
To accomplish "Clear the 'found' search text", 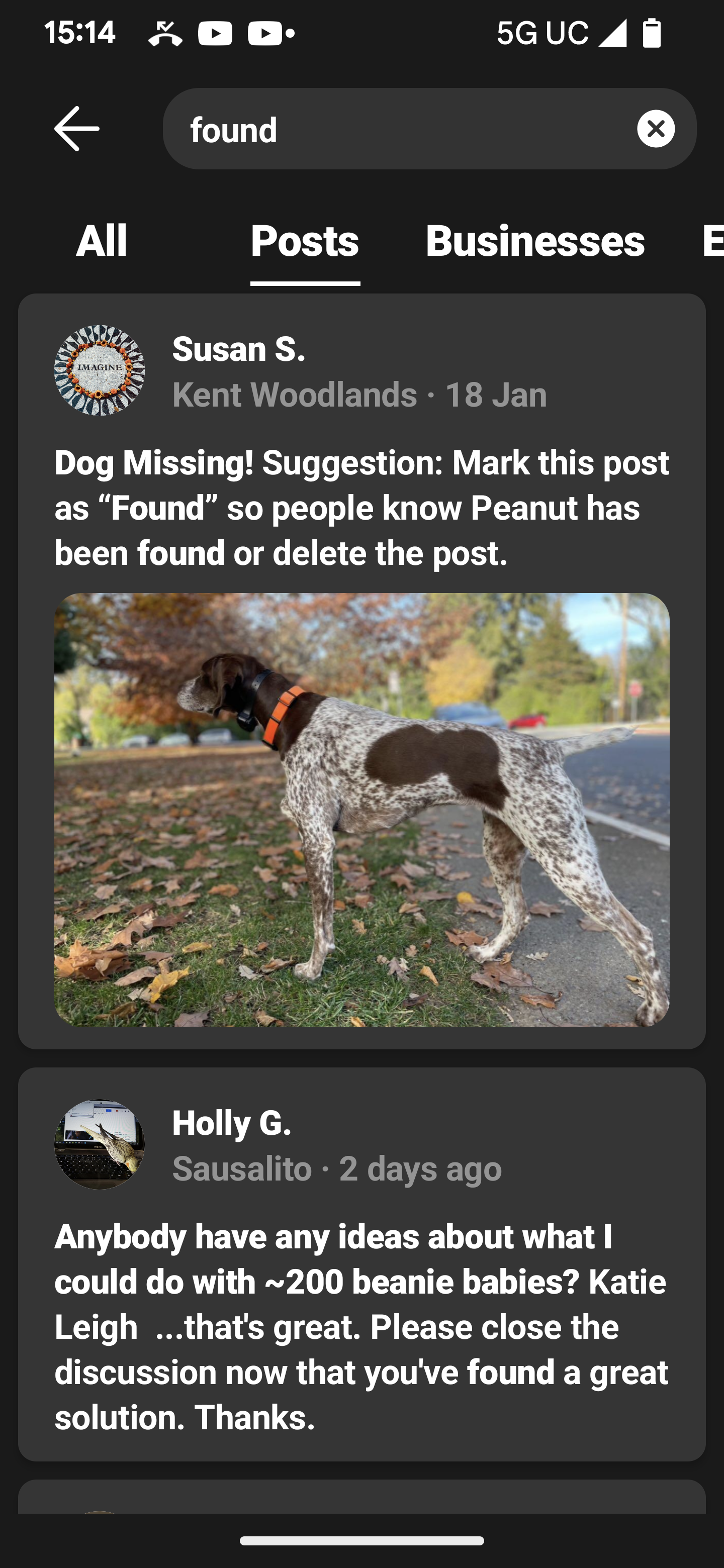I will click(x=655, y=129).
